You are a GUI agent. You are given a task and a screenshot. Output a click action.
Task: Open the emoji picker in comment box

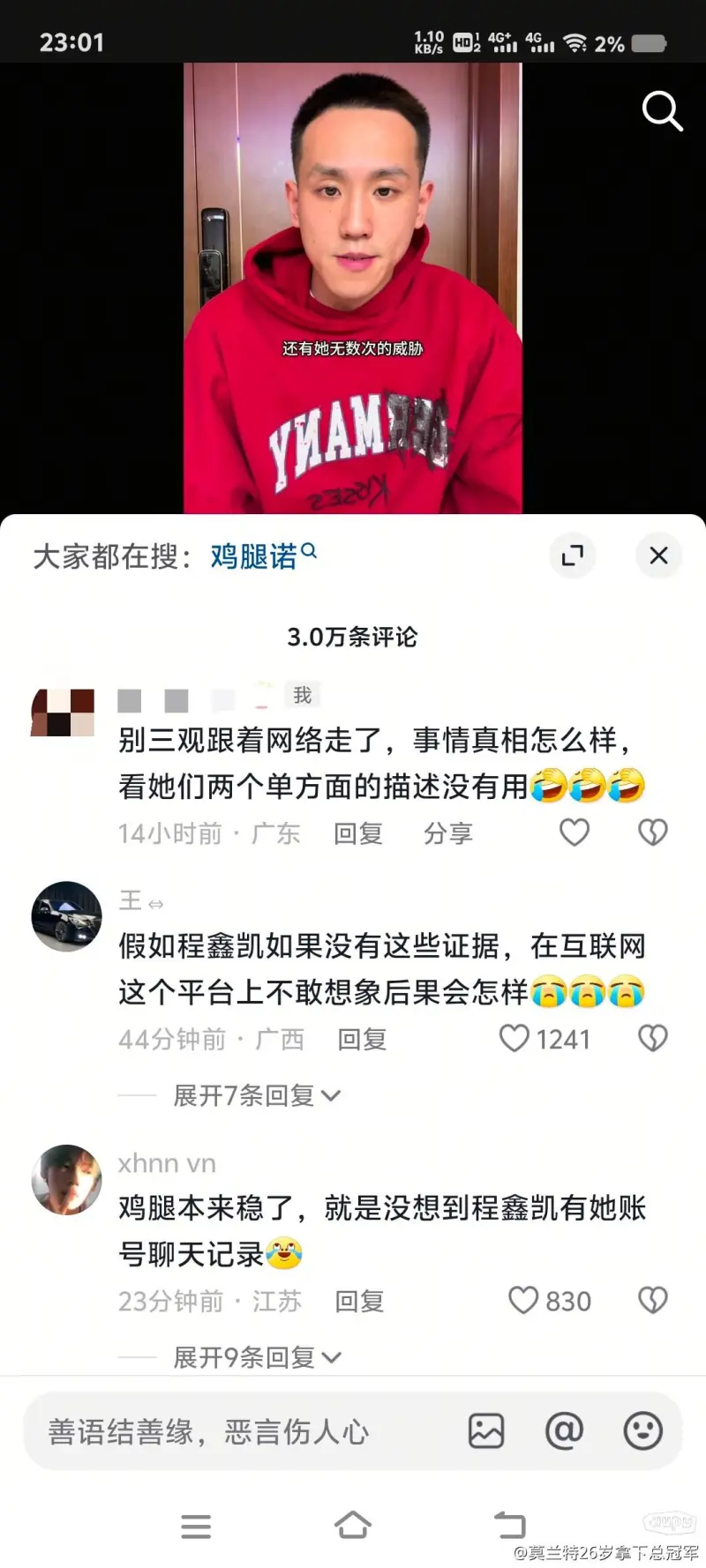tap(642, 1431)
